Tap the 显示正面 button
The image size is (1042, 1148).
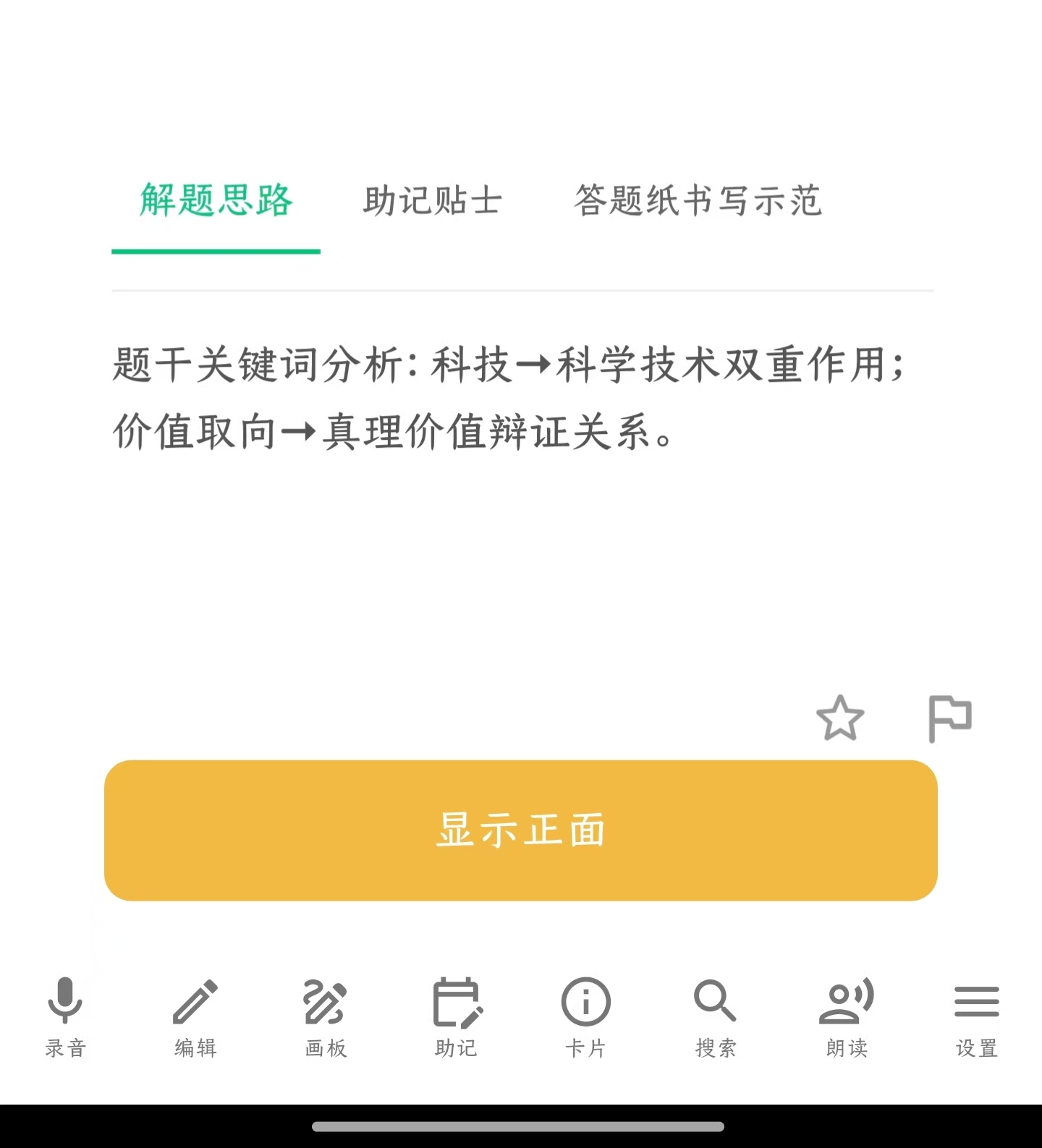click(x=521, y=830)
